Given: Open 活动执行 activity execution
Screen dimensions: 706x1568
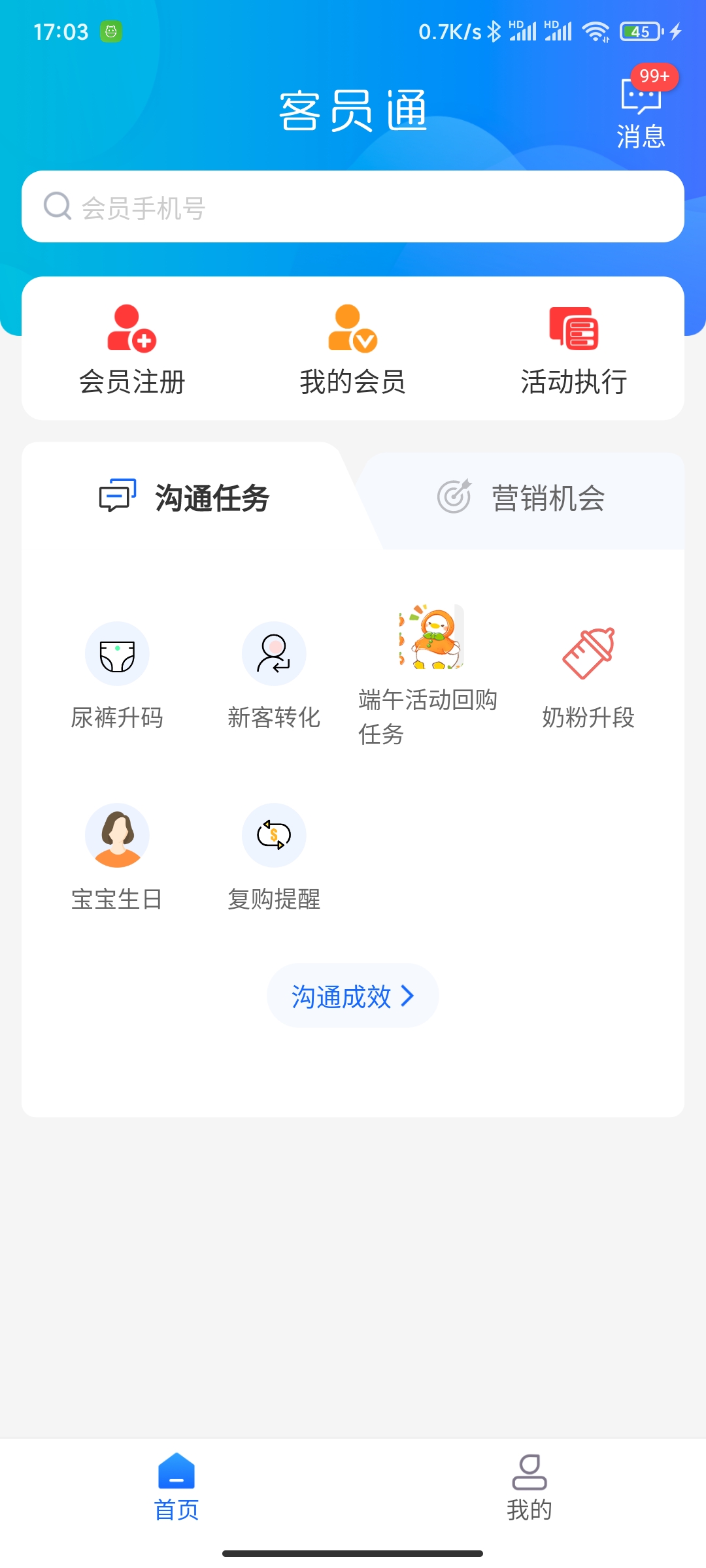Looking at the screenshot, I should click(x=574, y=350).
